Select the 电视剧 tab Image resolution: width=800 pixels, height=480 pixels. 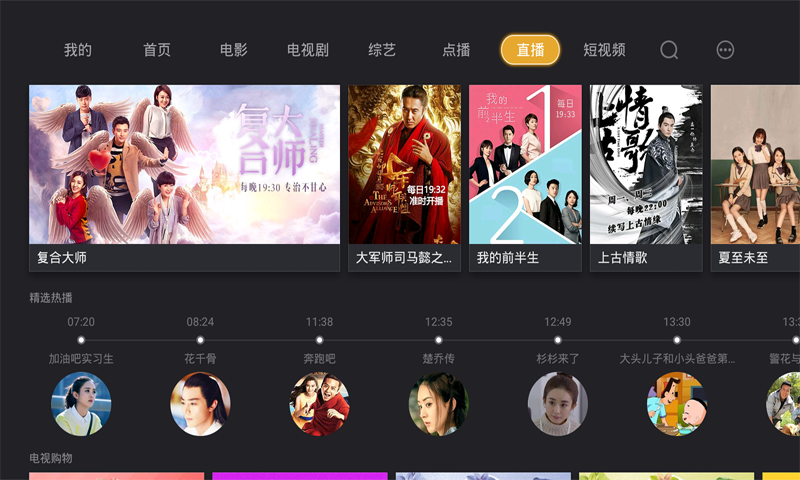coord(308,50)
